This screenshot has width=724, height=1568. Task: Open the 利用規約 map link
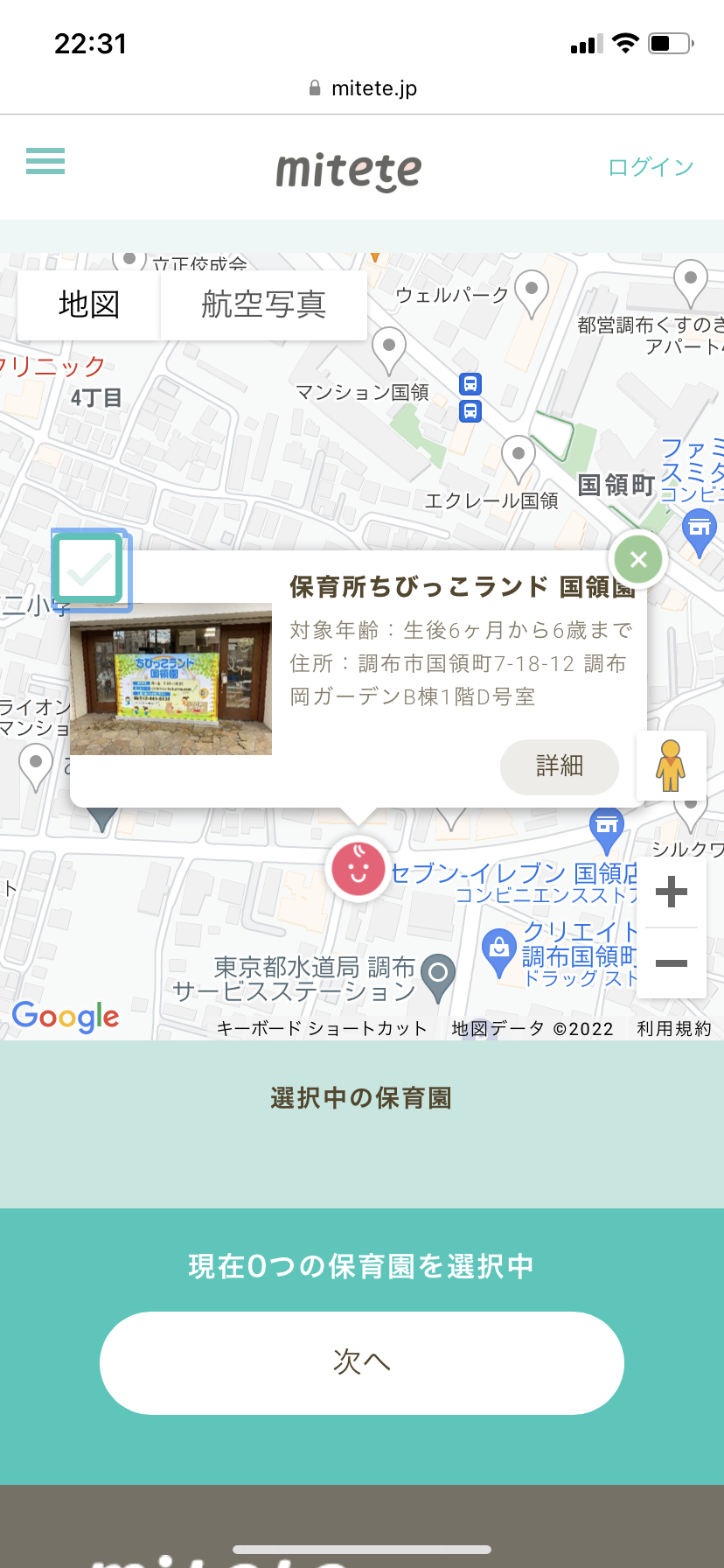(x=674, y=1029)
